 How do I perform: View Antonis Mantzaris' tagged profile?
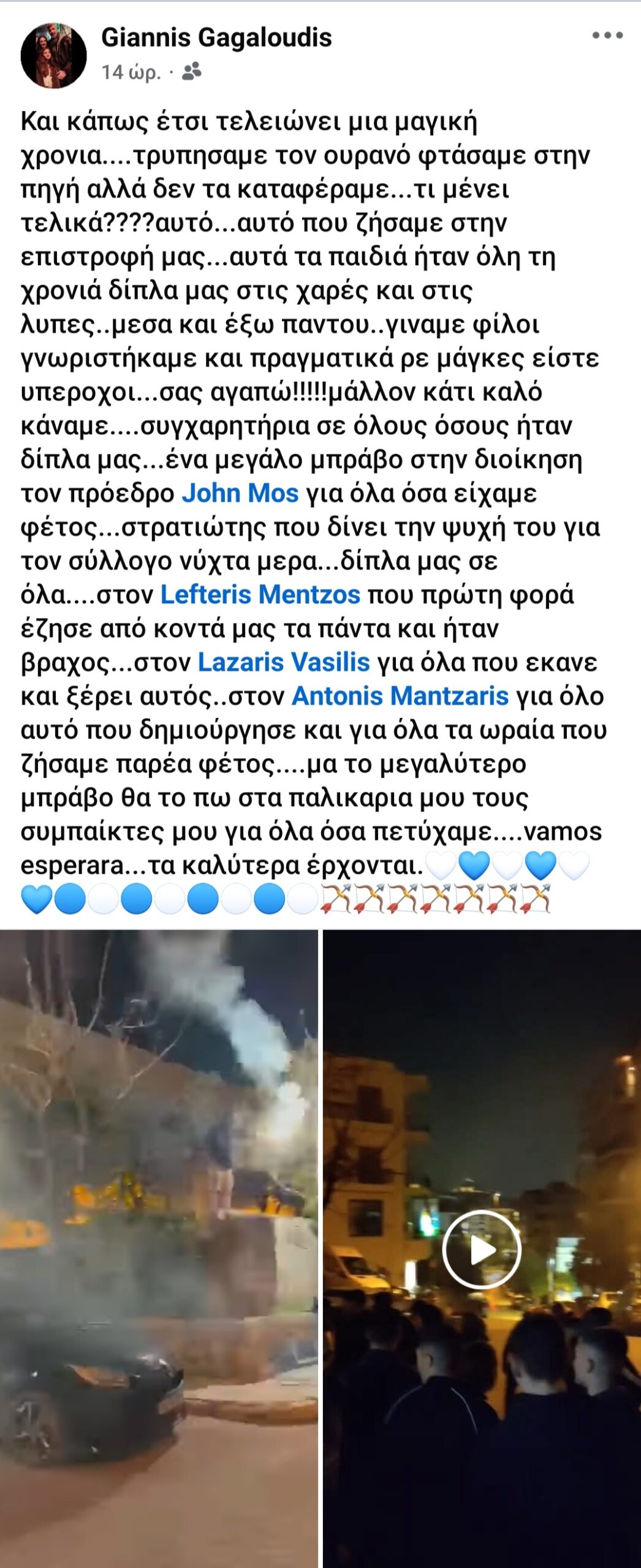pos(400,696)
